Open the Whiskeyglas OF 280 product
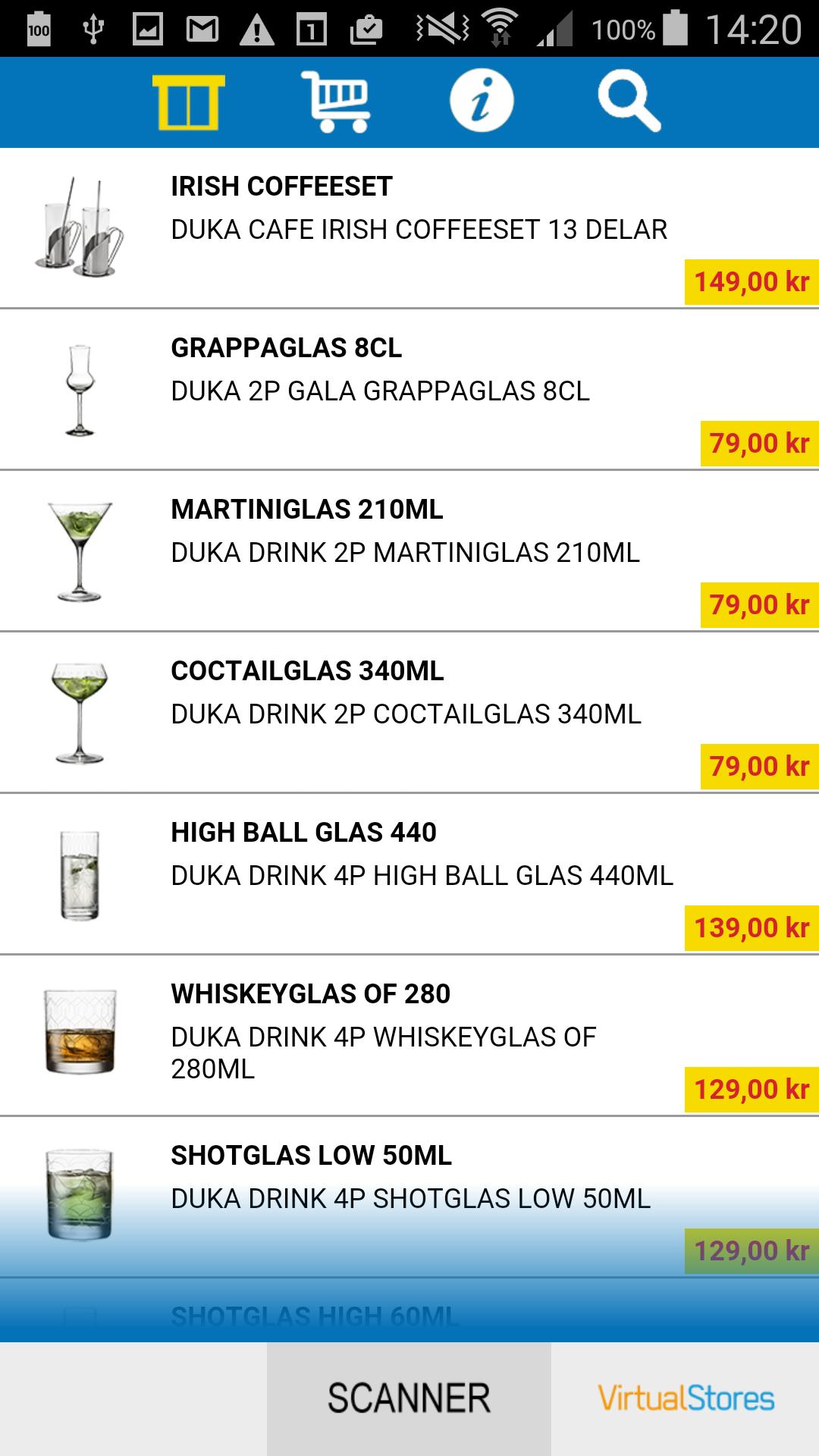 tap(409, 1035)
